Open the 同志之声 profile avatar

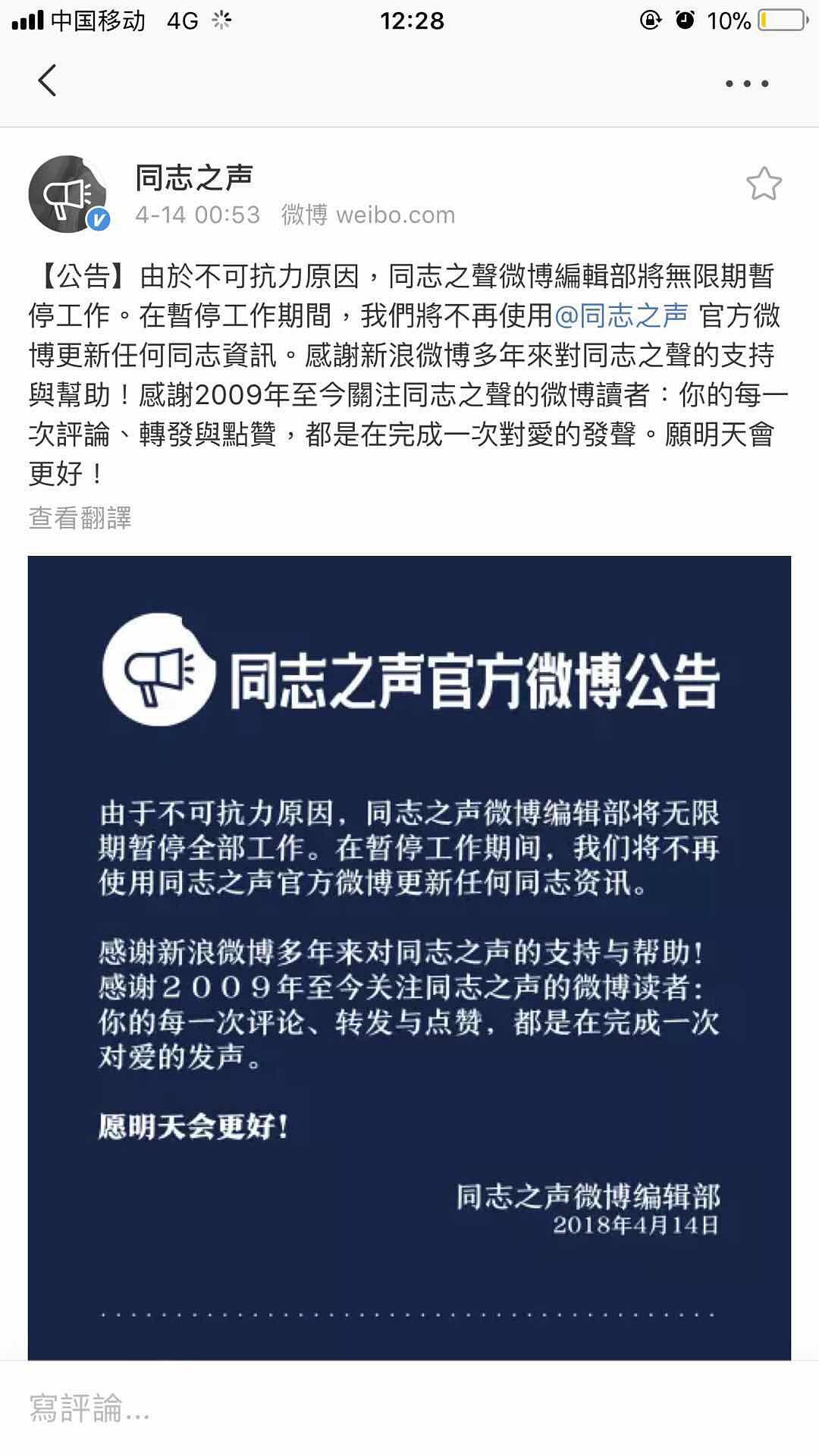click(x=67, y=194)
